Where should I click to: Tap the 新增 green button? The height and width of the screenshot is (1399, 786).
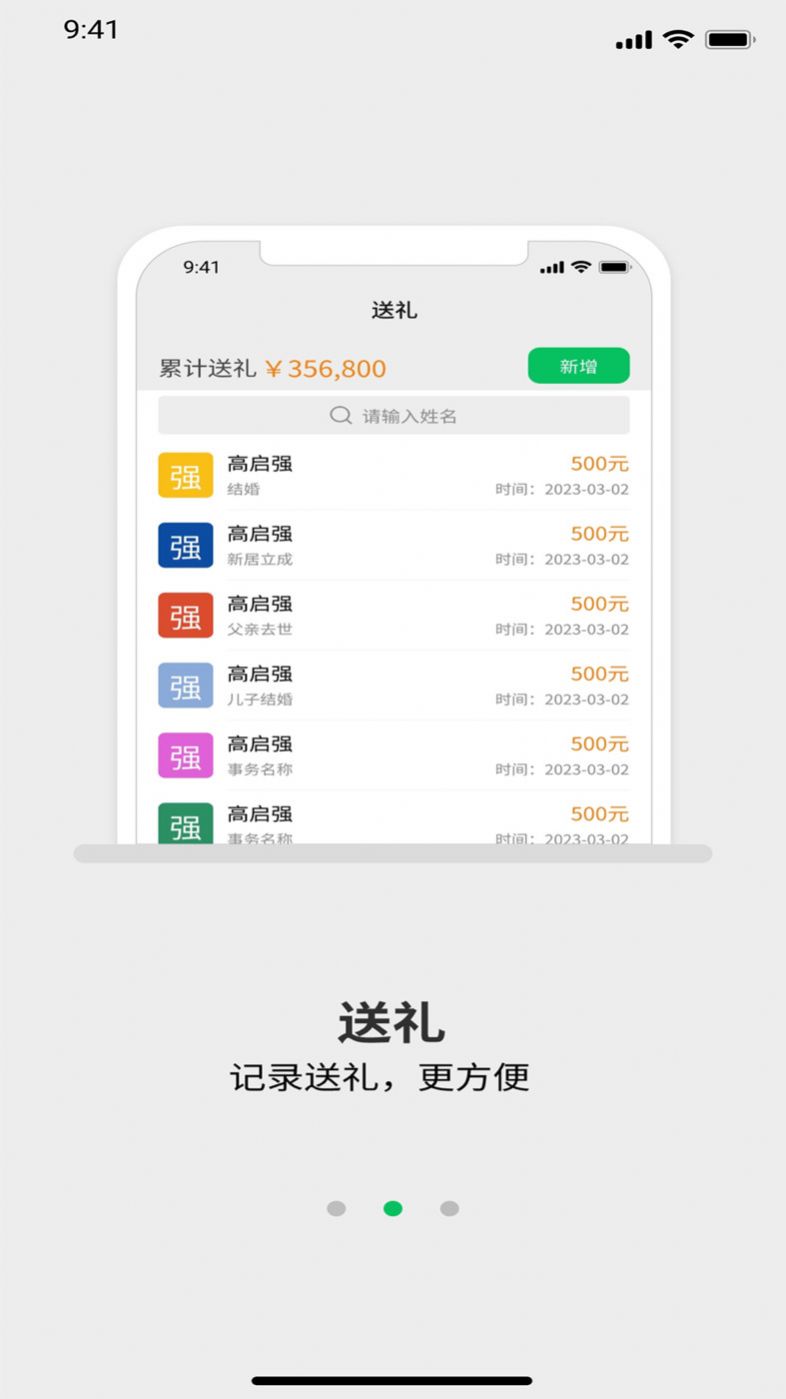click(578, 365)
